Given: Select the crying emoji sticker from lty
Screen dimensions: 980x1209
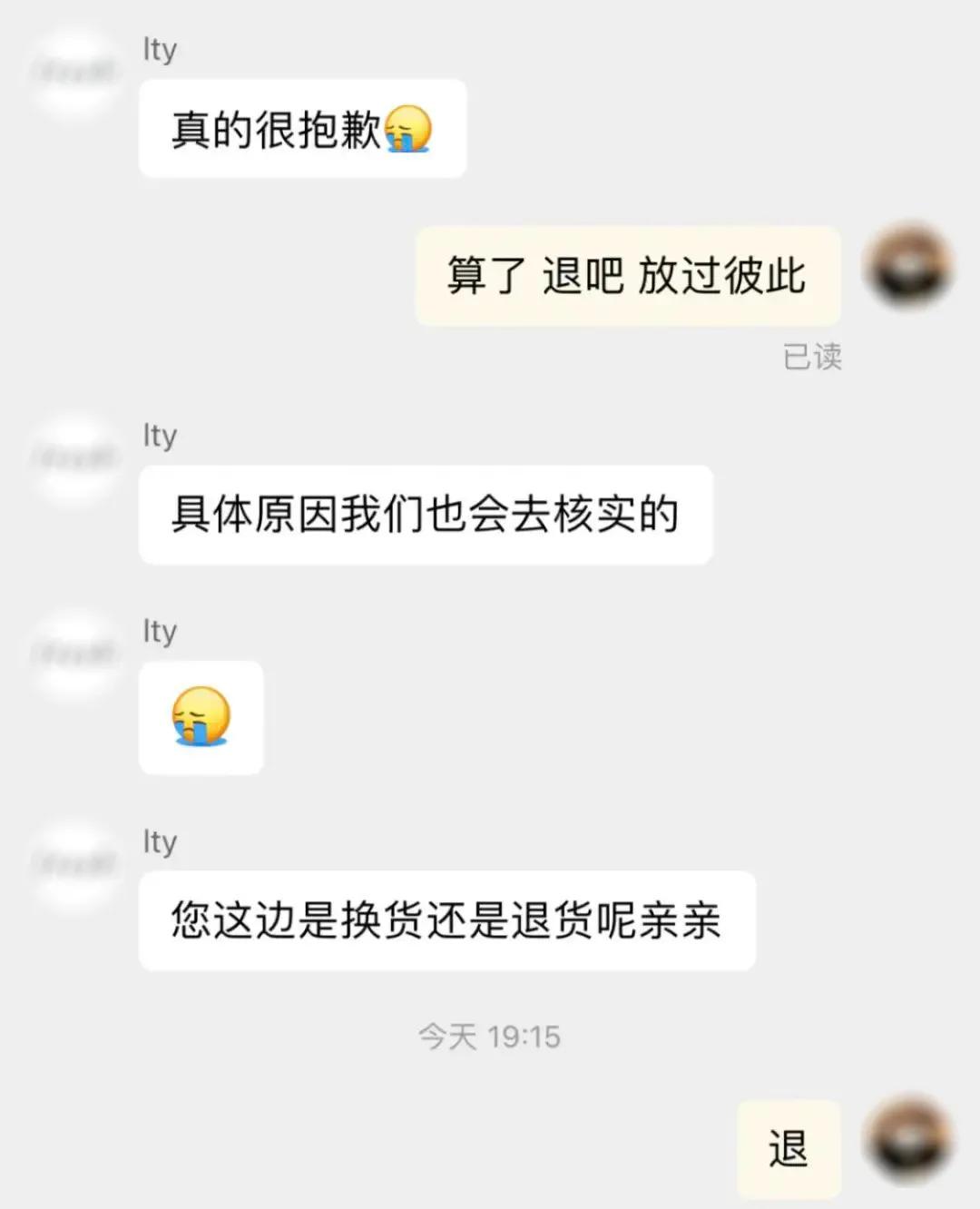Looking at the screenshot, I should (x=201, y=718).
